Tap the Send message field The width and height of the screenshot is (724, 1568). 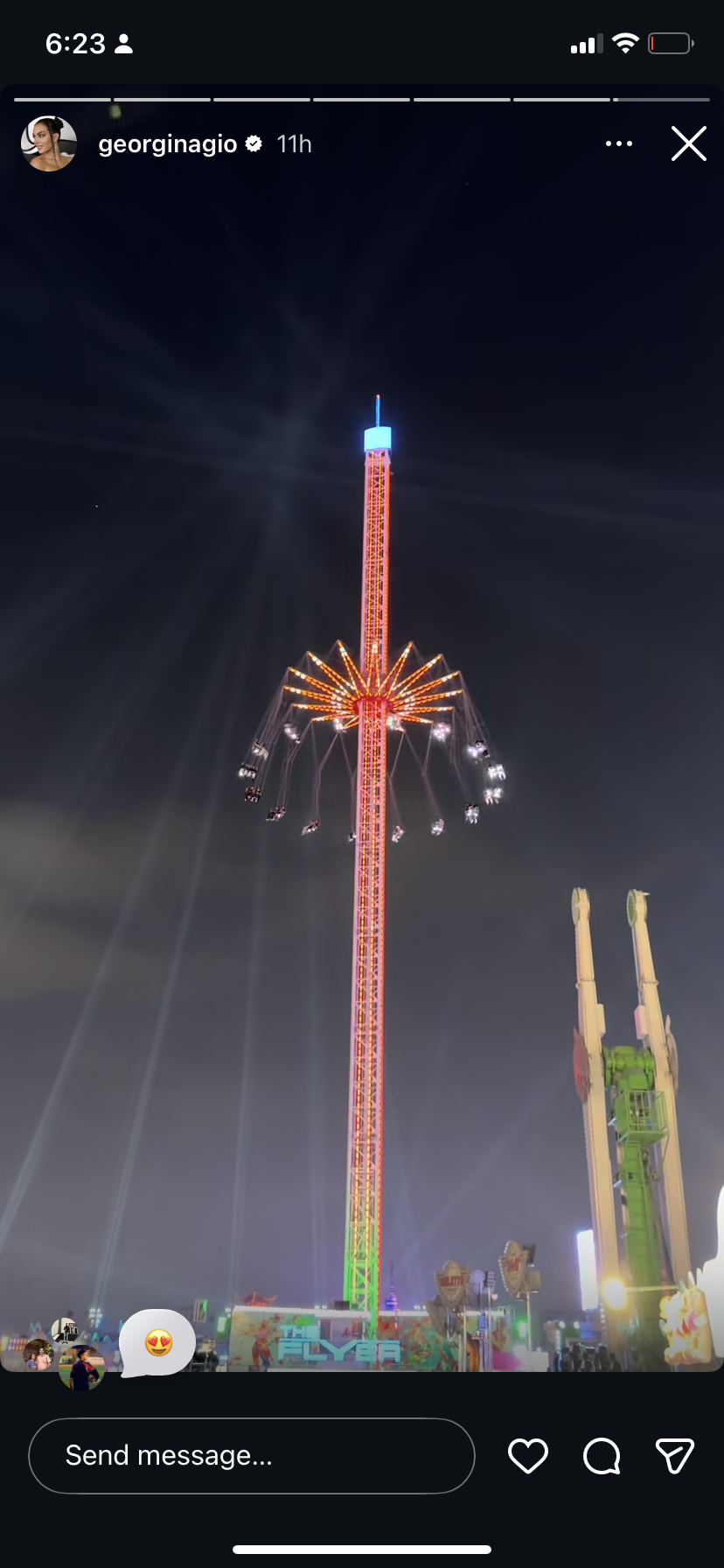[x=252, y=1455]
